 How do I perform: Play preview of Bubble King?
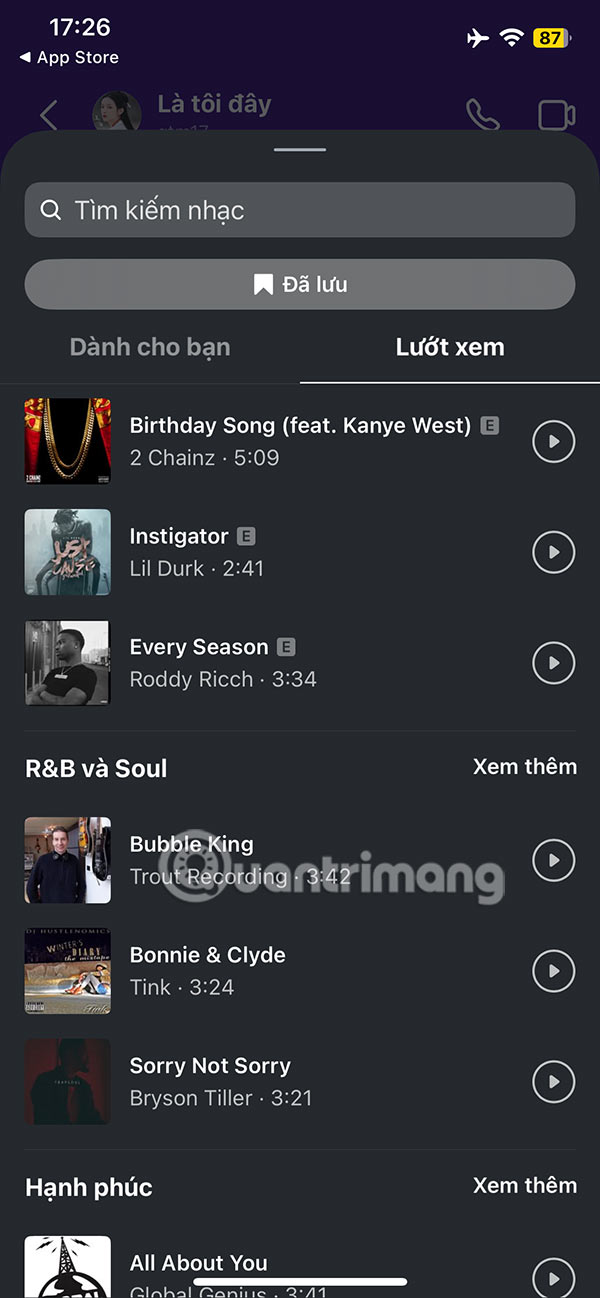point(553,860)
